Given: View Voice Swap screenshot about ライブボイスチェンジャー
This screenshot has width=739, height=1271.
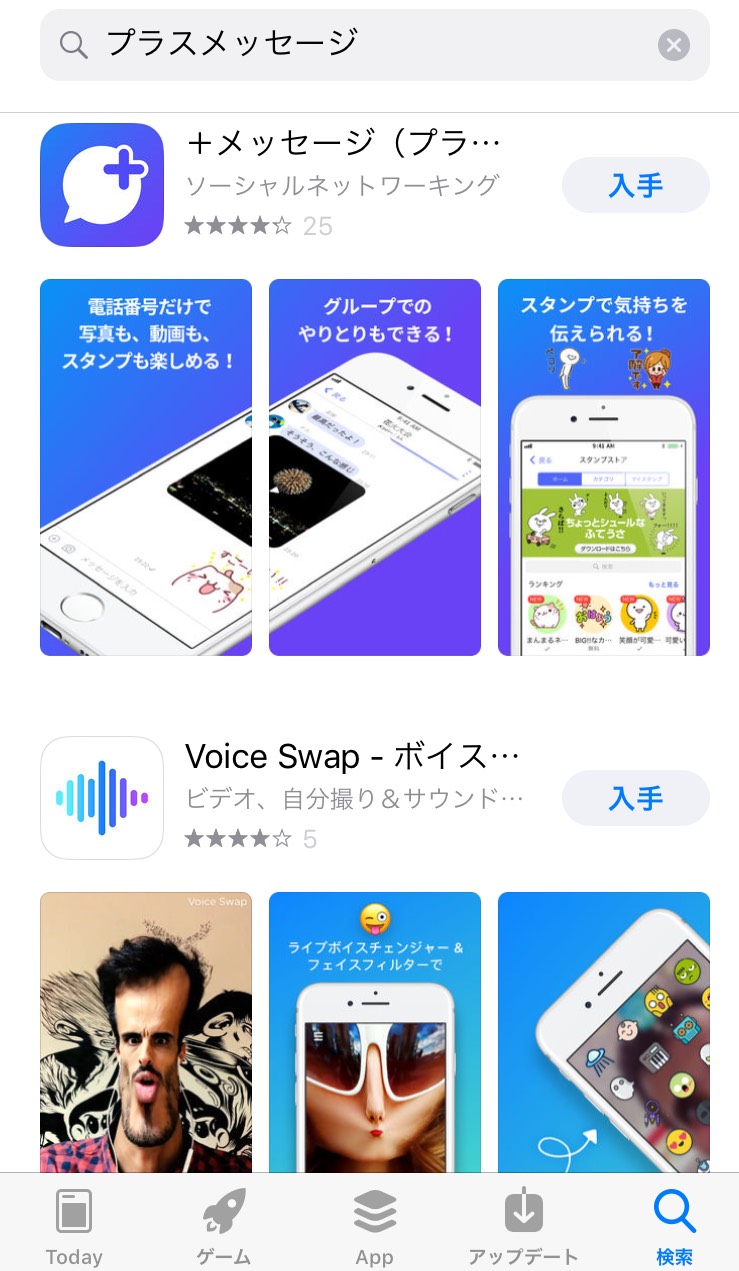Looking at the screenshot, I should click(x=374, y=1030).
